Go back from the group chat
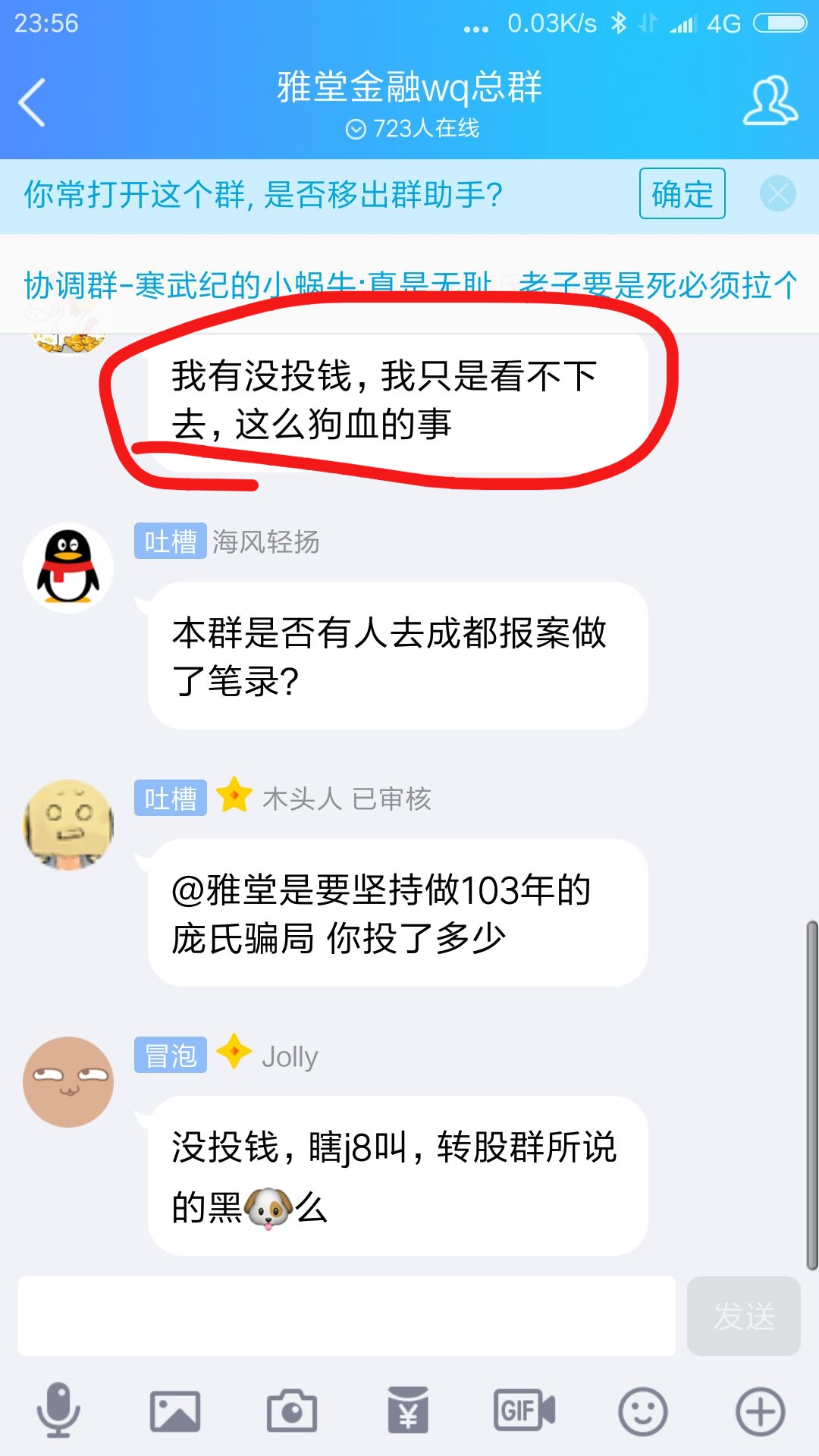This screenshot has width=819, height=1456. [x=33, y=102]
